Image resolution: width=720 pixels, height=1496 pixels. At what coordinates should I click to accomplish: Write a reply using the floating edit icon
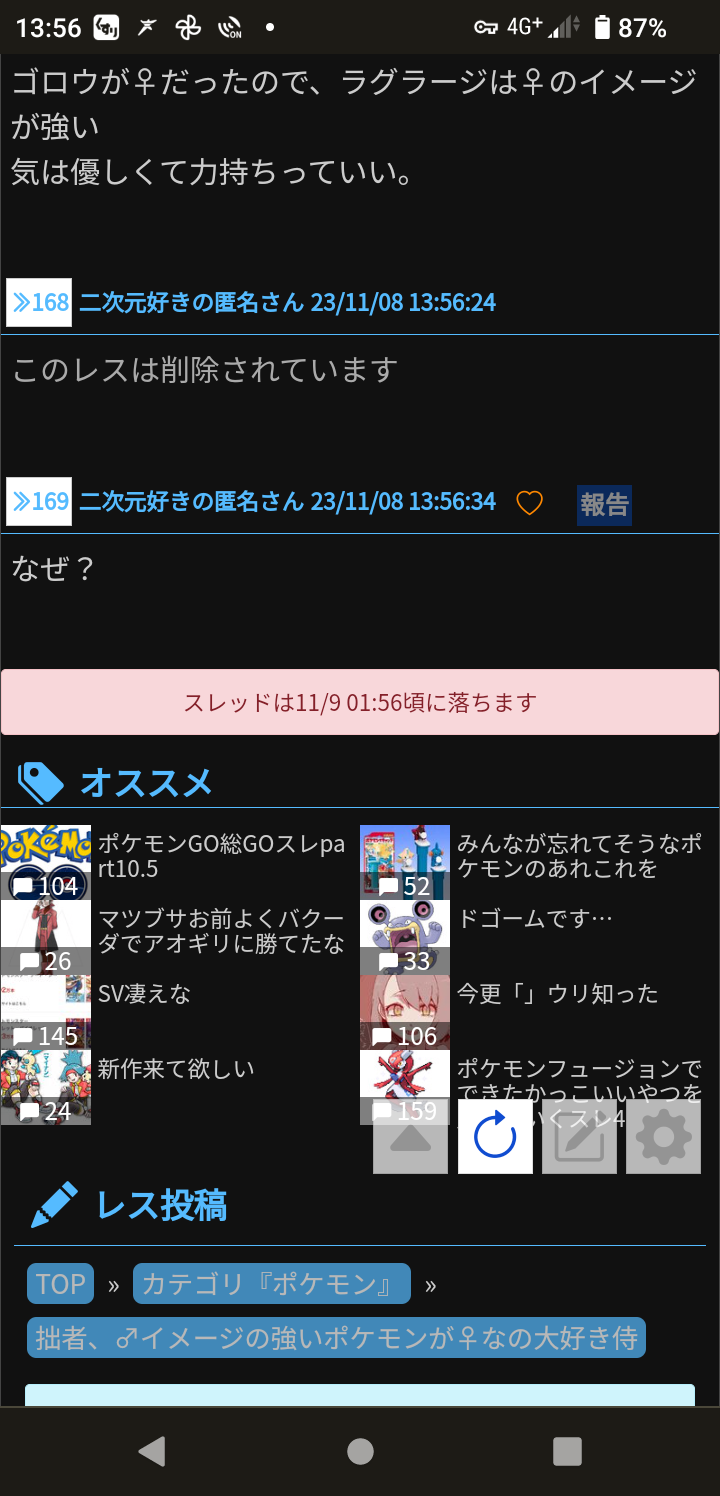click(x=579, y=1137)
